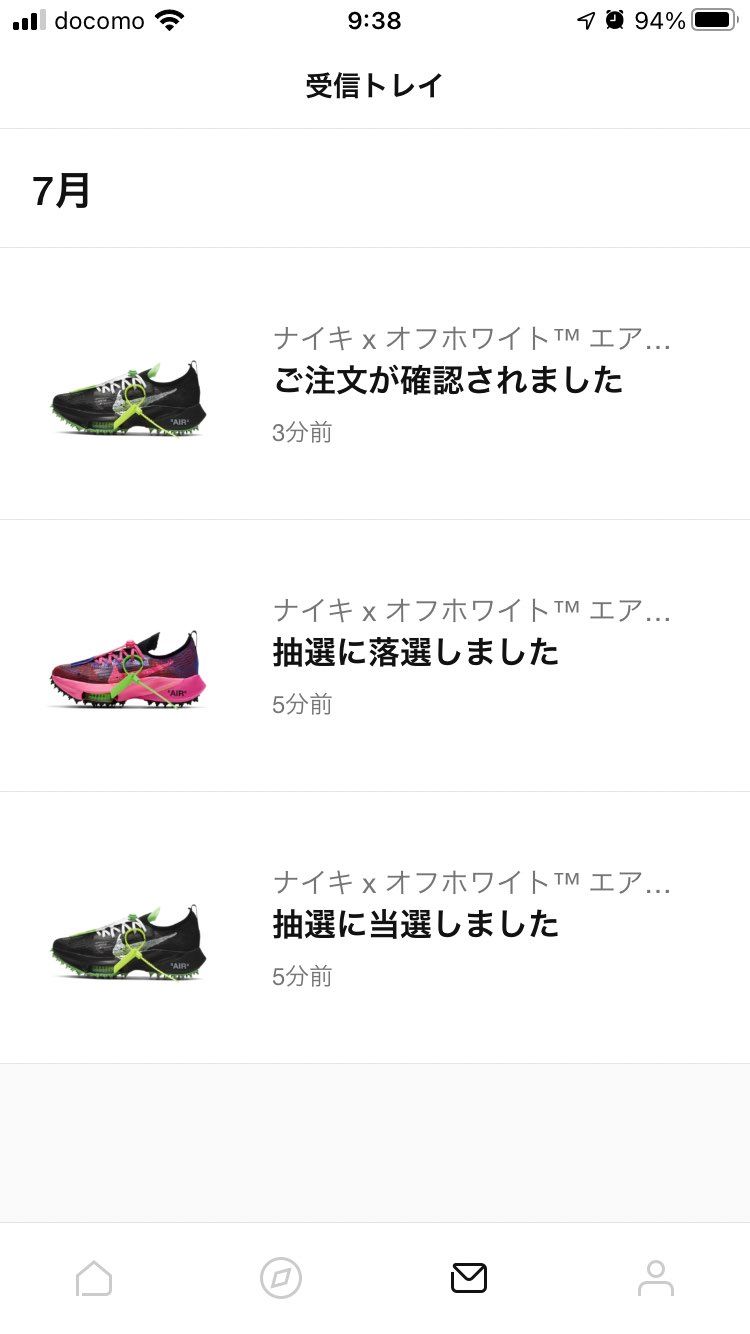Tap the cellular signal strength bars

pyautogui.click(x=27, y=18)
